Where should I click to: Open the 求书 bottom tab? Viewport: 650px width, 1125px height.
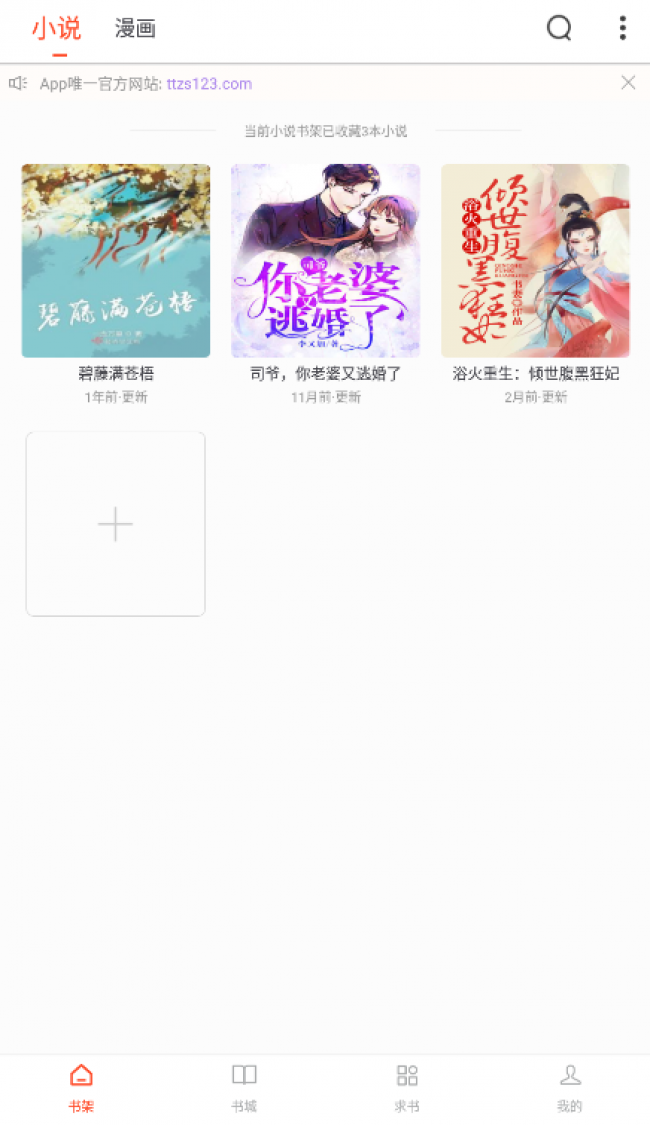click(407, 1088)
